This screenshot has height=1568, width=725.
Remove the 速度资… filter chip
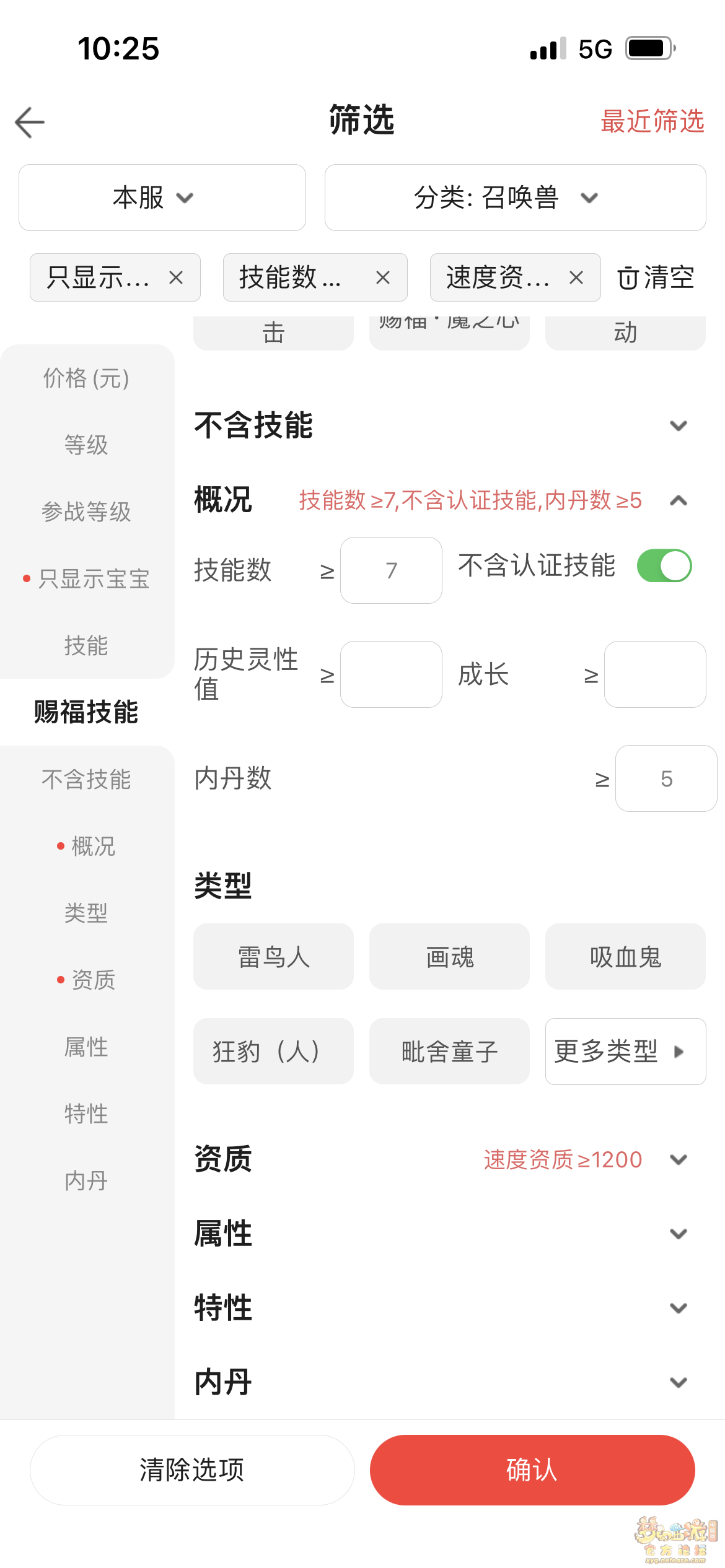[576, 277]
